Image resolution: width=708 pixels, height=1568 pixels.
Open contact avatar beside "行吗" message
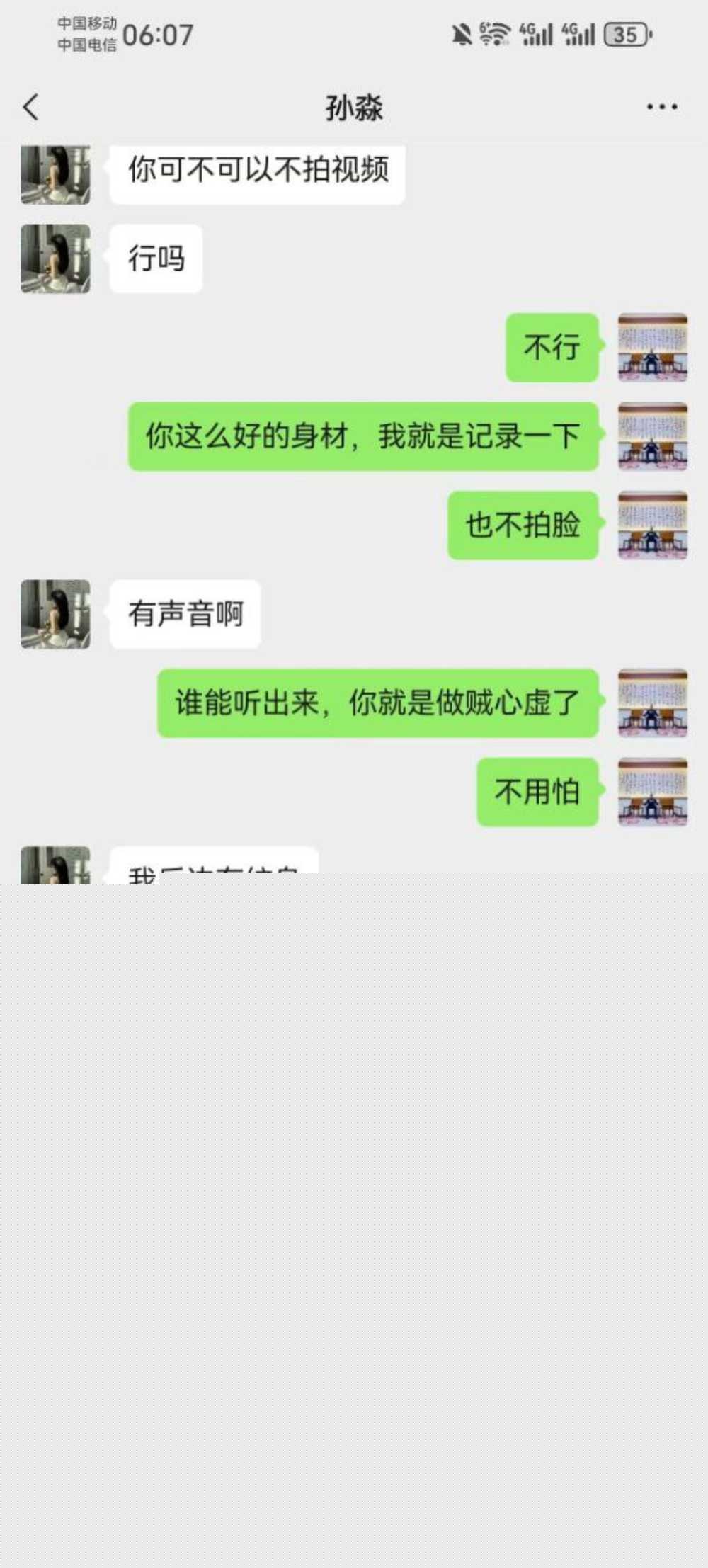(55, 259)
